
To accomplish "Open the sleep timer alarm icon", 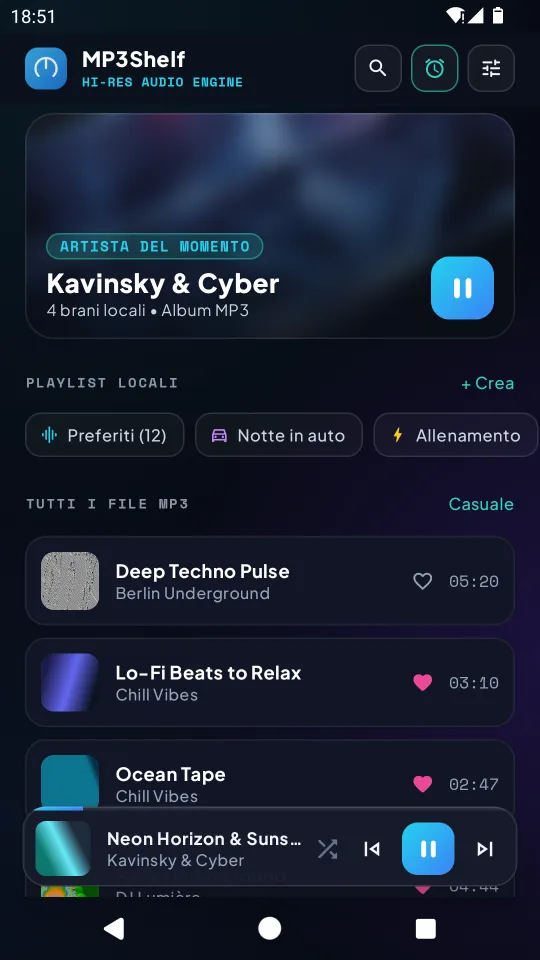I will [434, 68].
